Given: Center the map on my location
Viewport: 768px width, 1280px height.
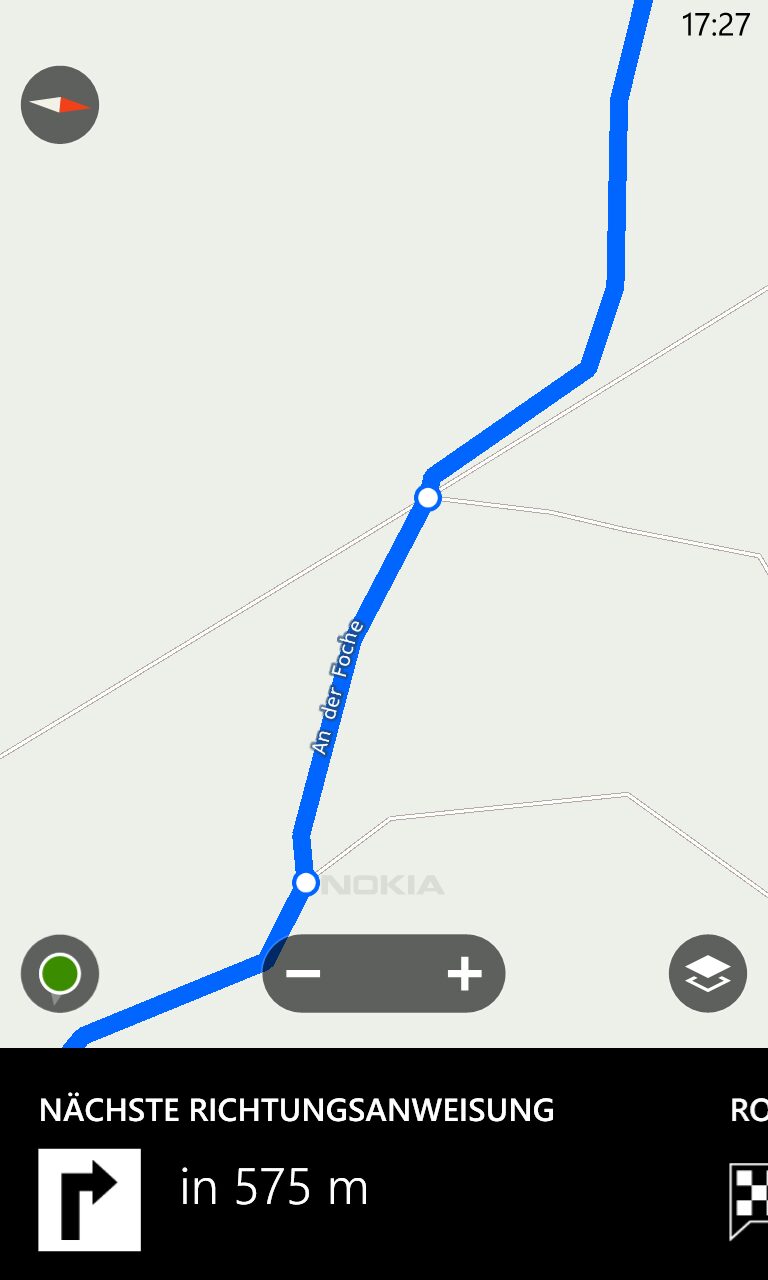Looking at the screenshot, I should click(x=60, y=973).
